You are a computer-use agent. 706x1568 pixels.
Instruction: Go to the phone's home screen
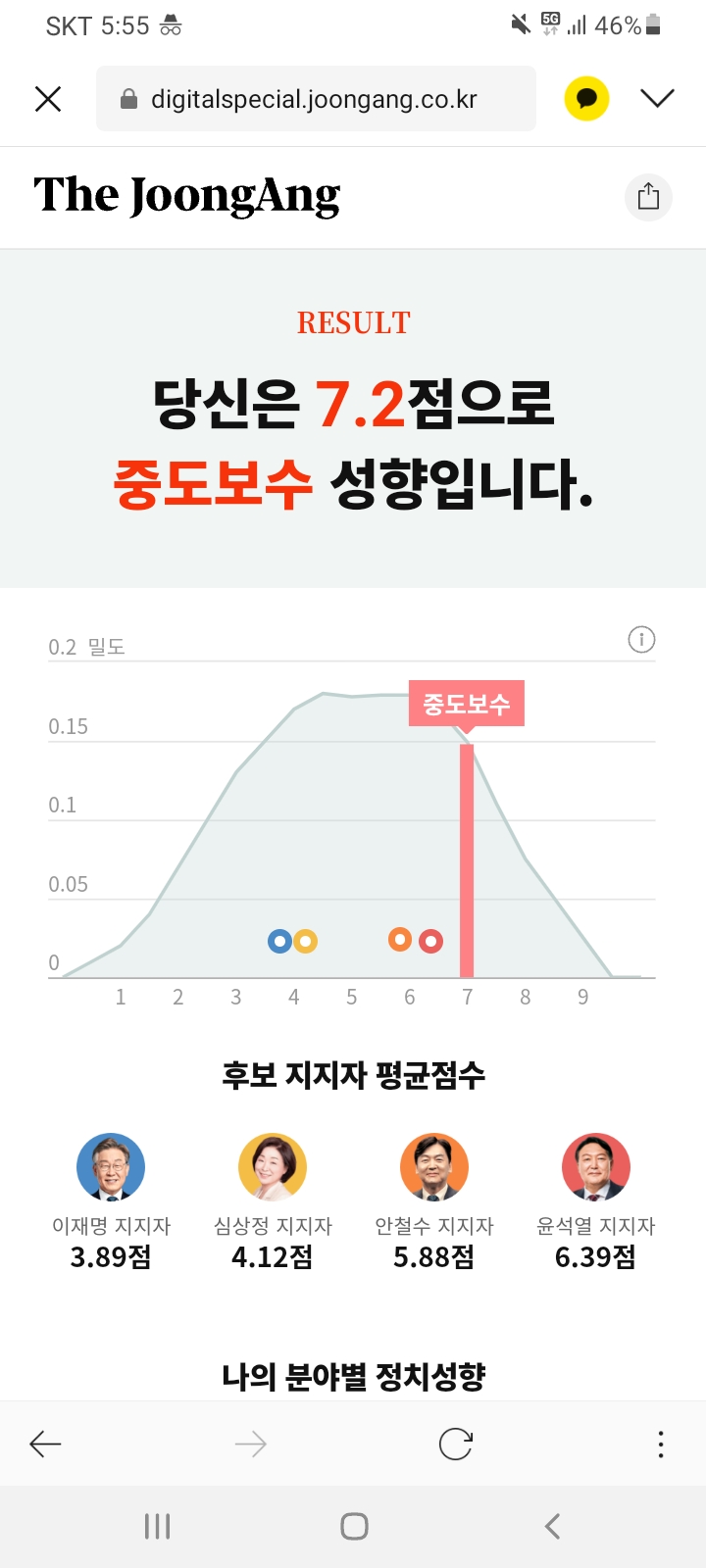point(354,1526)
